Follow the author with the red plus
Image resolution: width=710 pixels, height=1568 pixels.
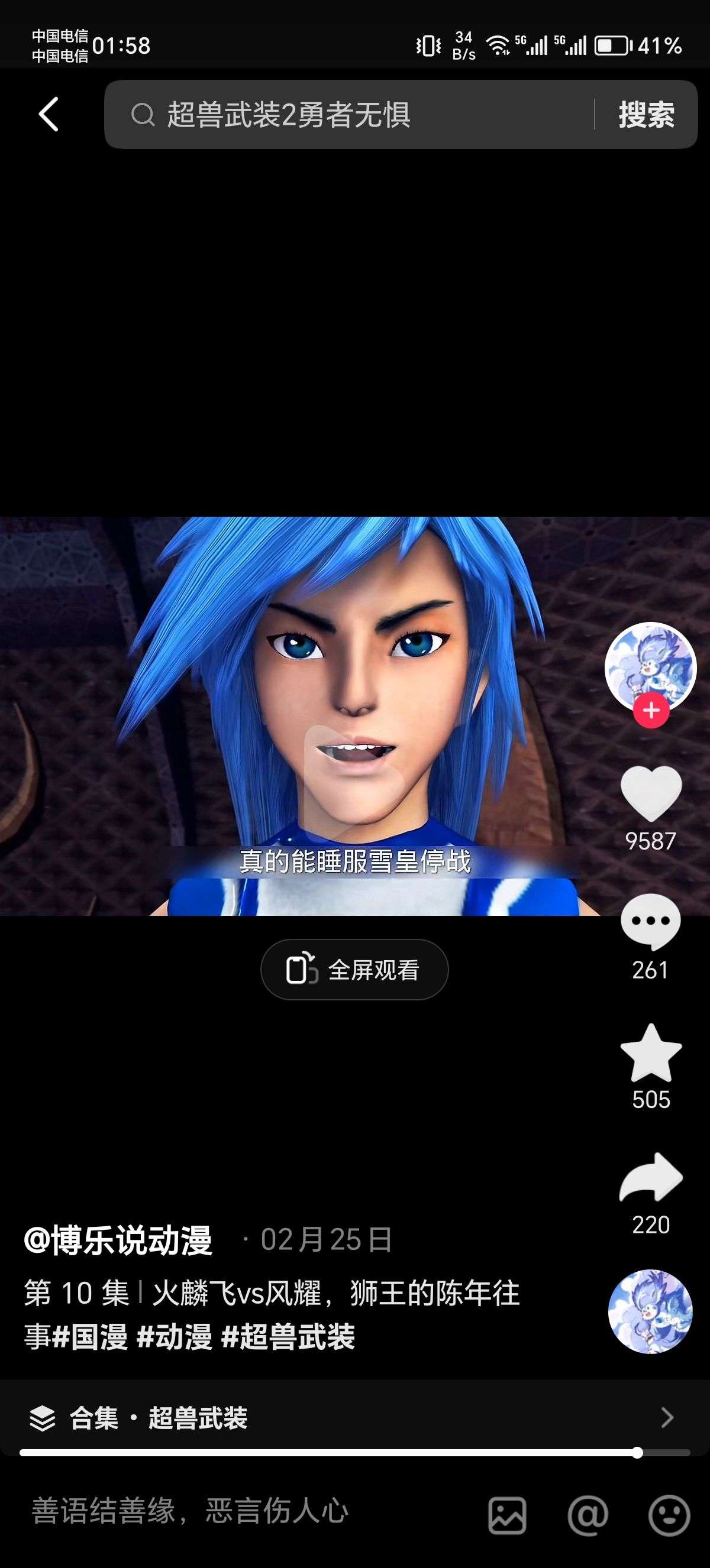tap(651, 710)
